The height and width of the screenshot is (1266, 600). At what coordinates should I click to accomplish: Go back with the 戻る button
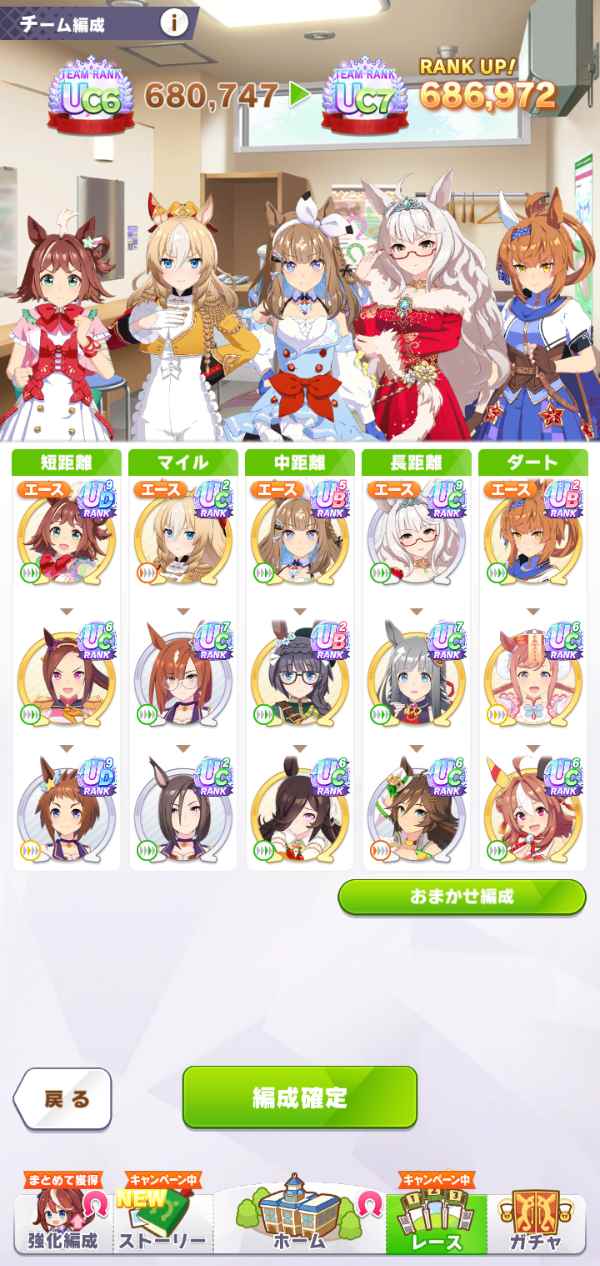pos(64,1099)
